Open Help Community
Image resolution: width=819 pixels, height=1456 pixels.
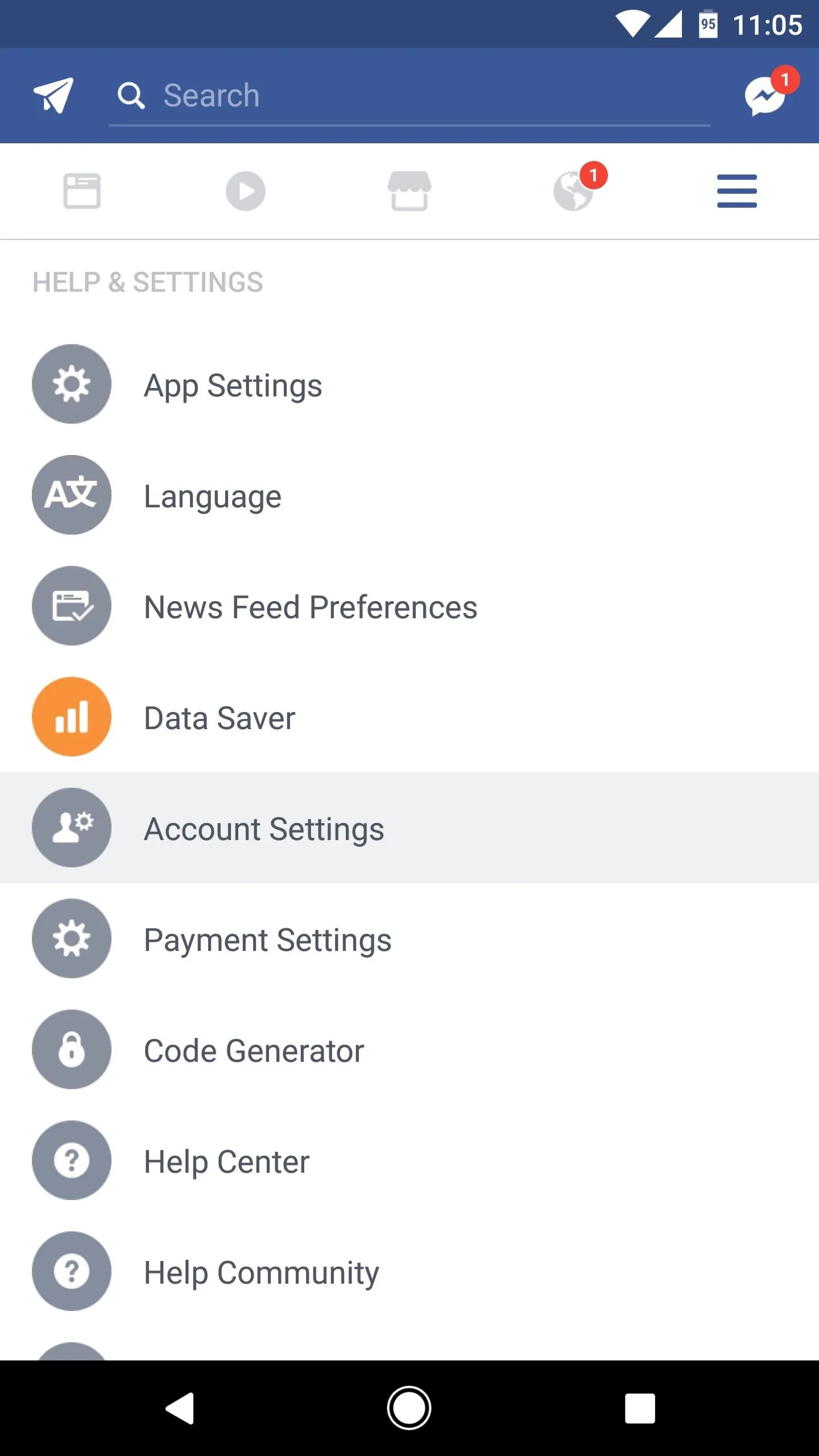pyautogui.click(x=409, y=1271)
